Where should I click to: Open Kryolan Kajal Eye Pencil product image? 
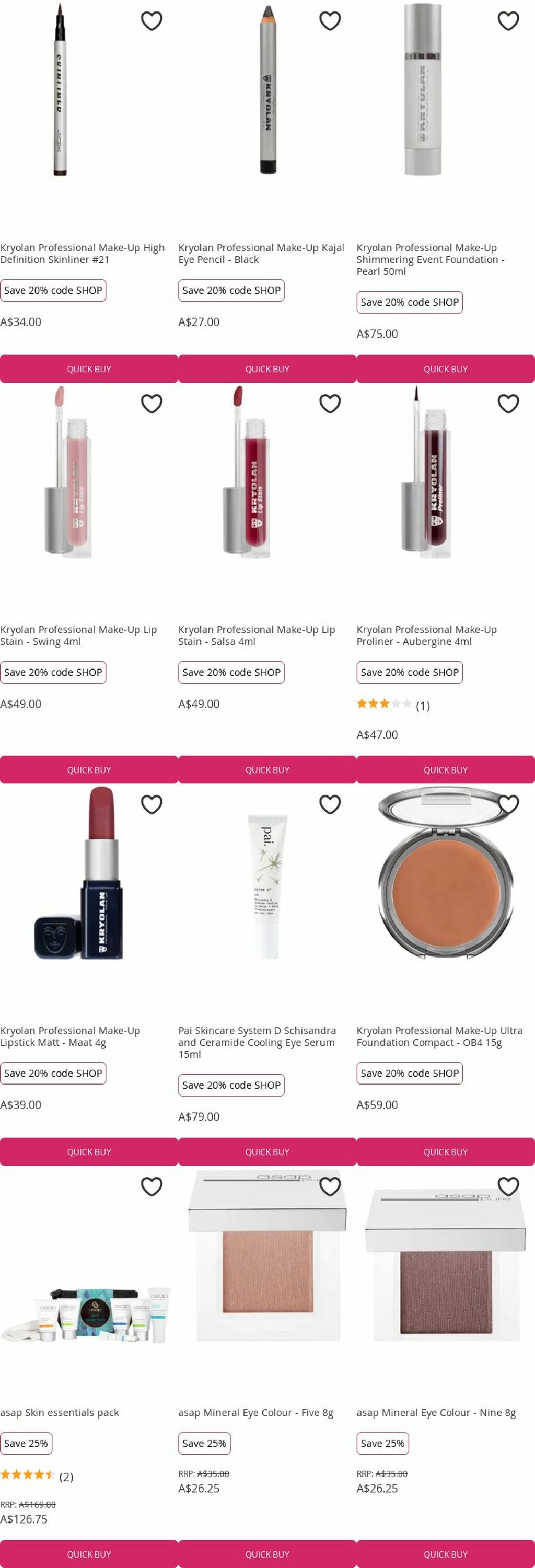click(267, 91)
